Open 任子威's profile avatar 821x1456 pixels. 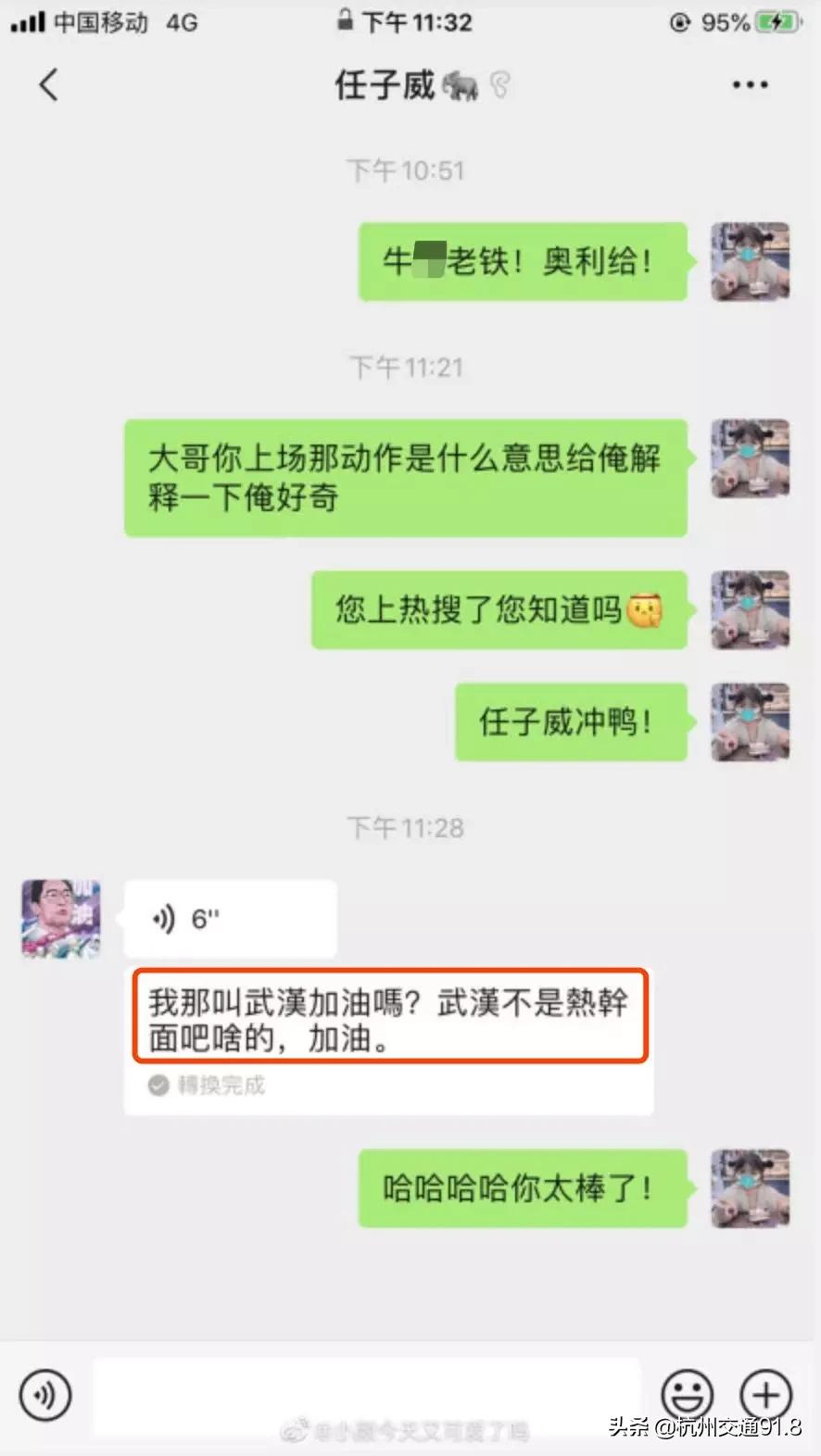59,918
